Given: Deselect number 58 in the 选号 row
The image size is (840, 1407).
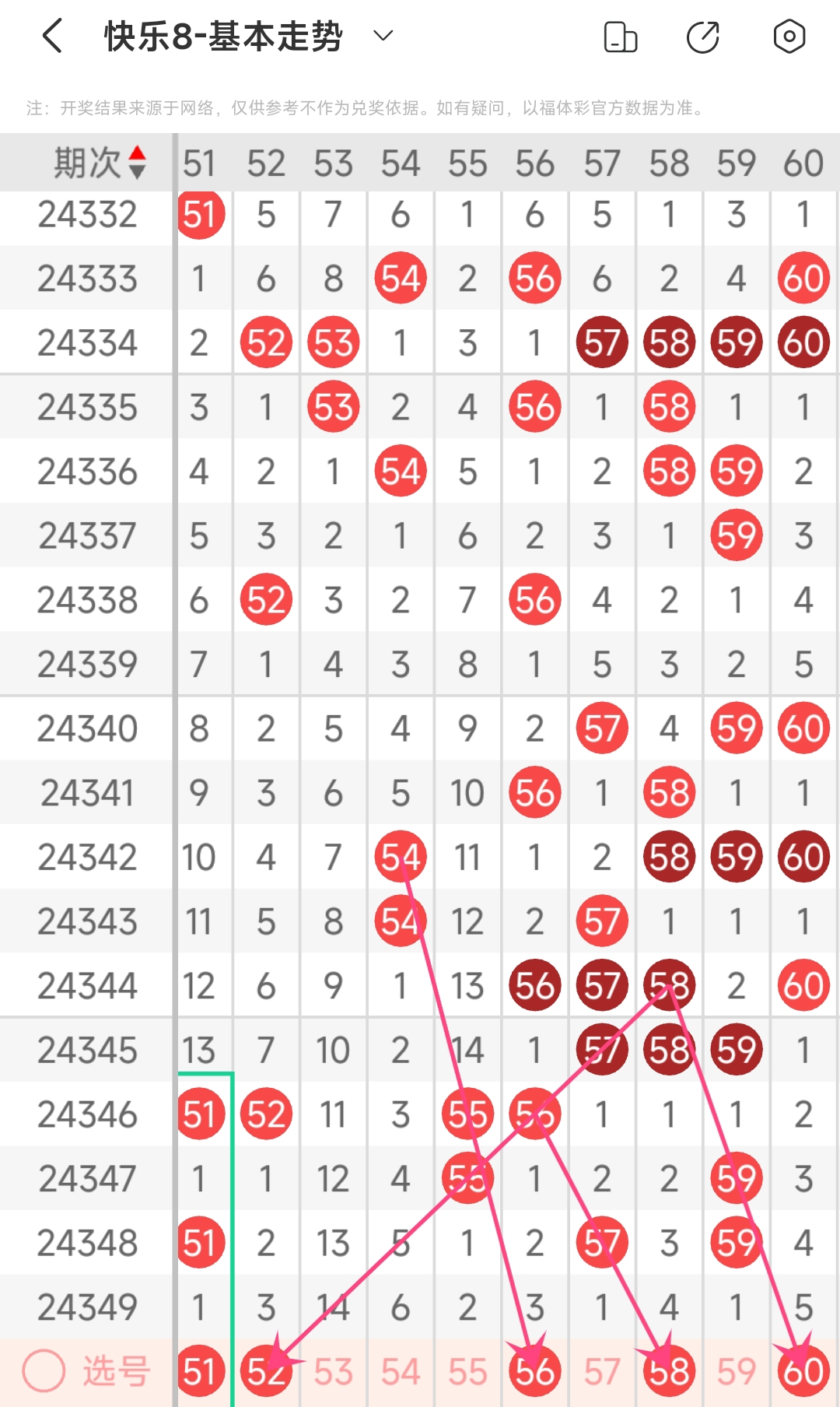Looking at the screenshot, I should [x=669, y=1371].
